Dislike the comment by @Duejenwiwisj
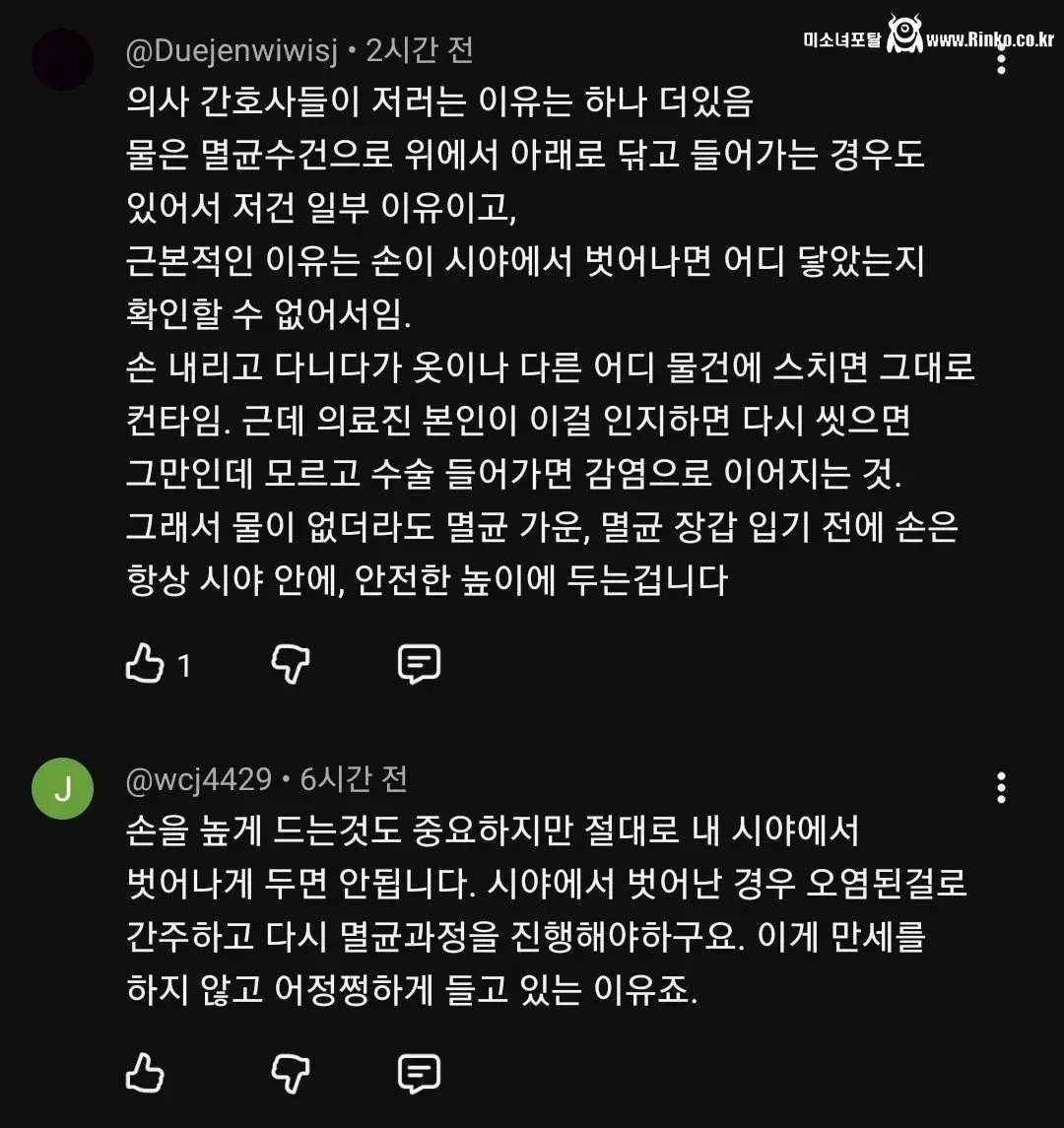The image size is (1064, 1128). (291, 664)
